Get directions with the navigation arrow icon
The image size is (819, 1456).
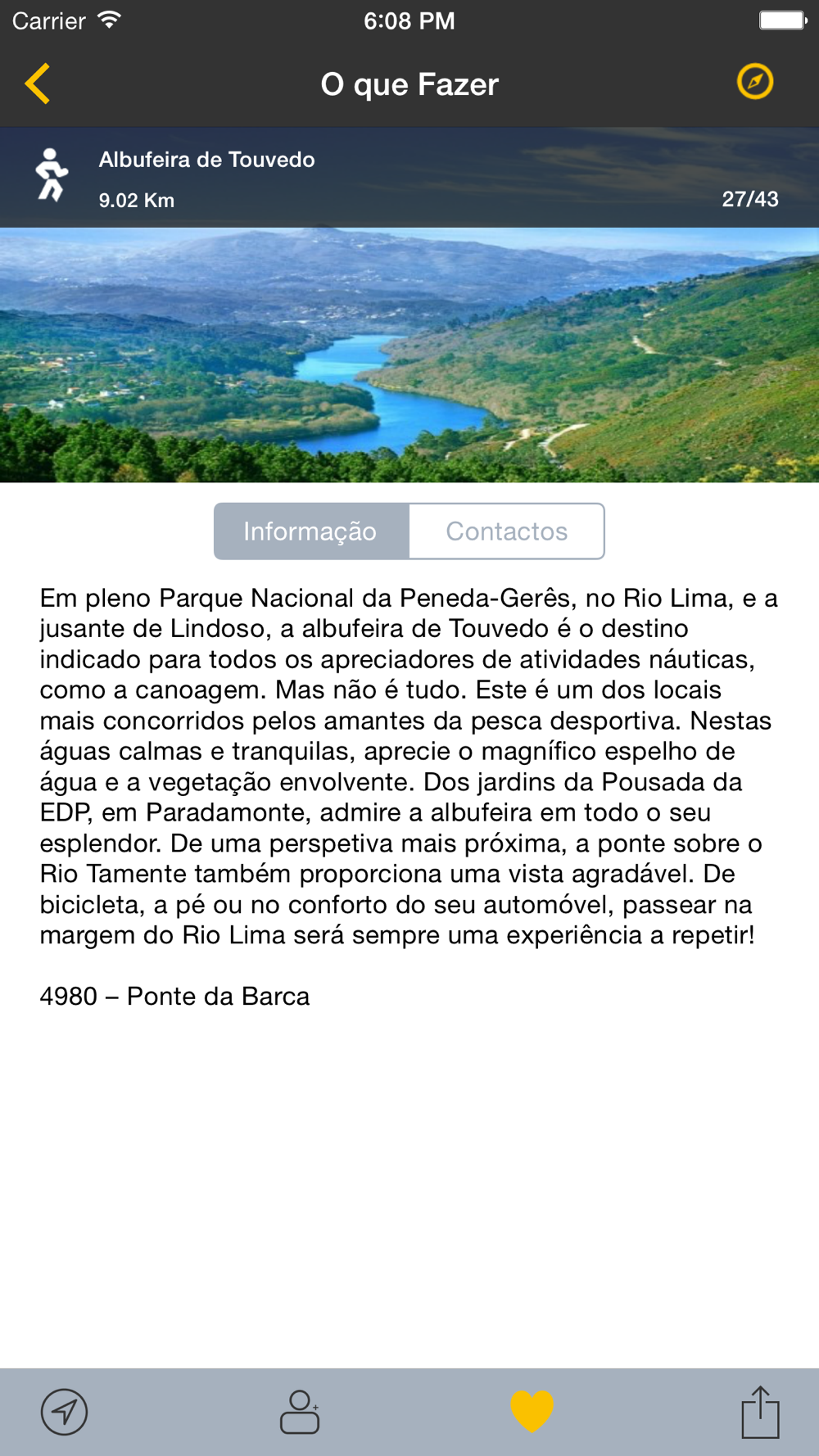[64, 1412]
